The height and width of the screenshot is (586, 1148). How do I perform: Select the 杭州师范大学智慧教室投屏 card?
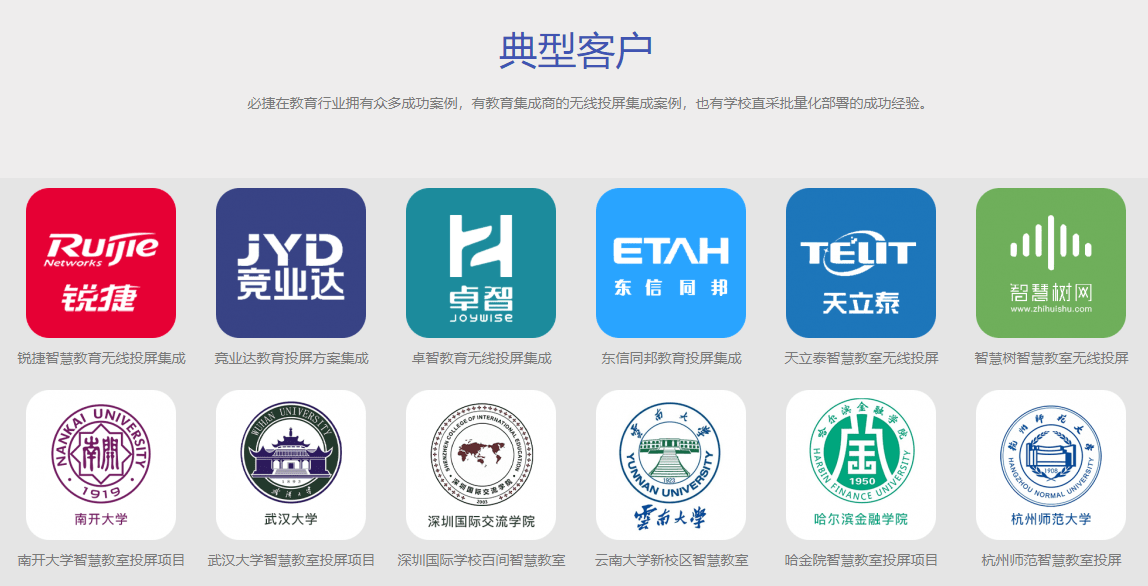pos(1051,465)
